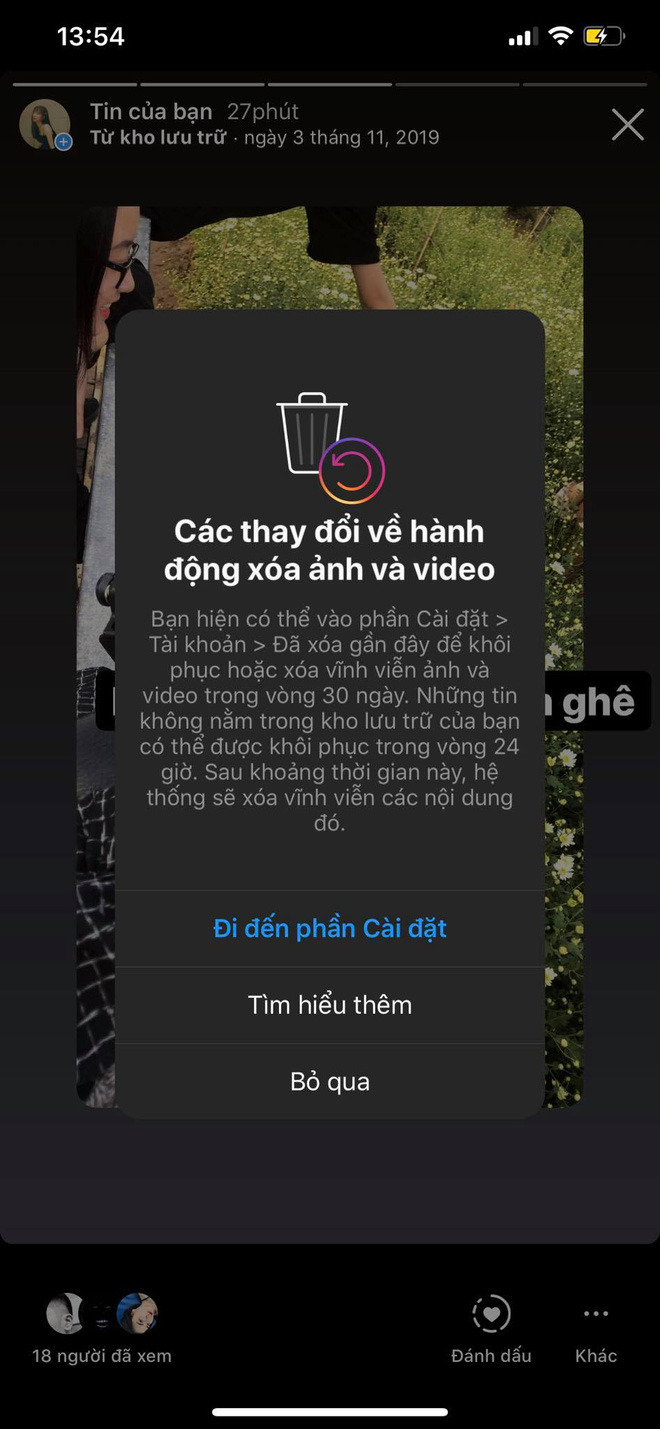Open the Khác more options menu
This screenshot has height=1429, width=660.
coord(596,1328)
